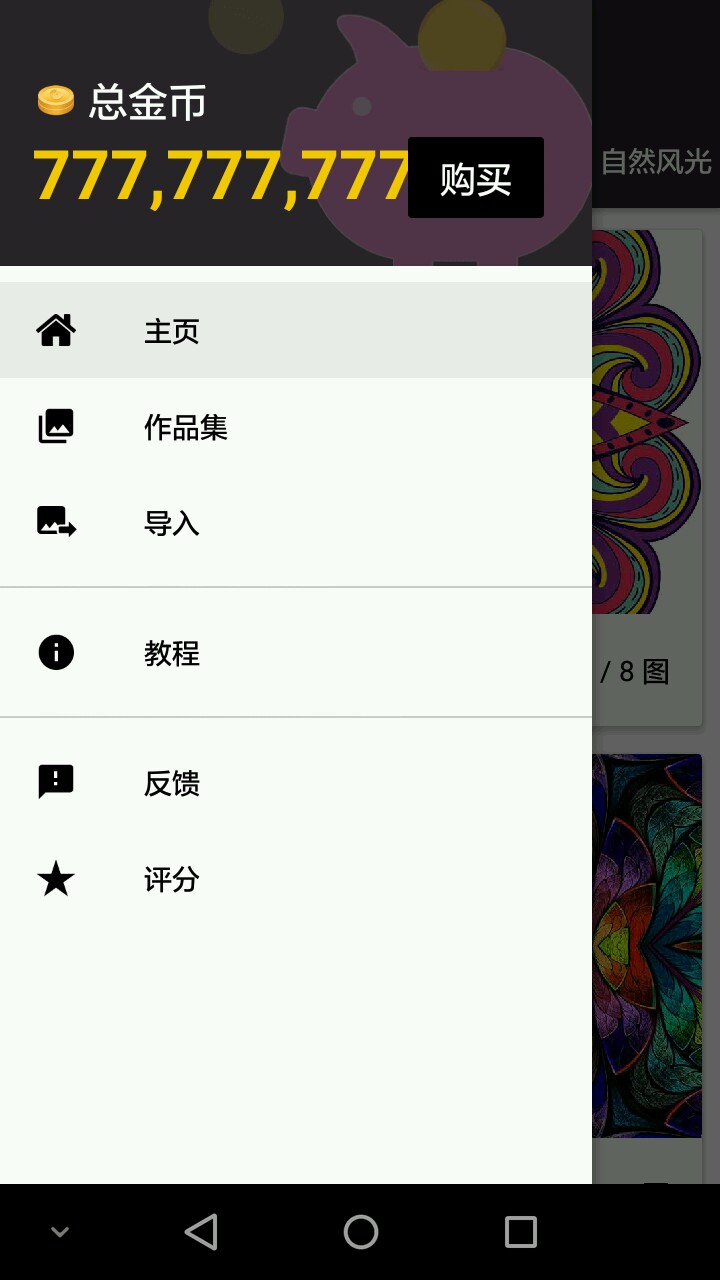The width and height of the screenshot is (720, 1280).
Task: Select the 导入 menu item
Action: click(x=172, y=523)
